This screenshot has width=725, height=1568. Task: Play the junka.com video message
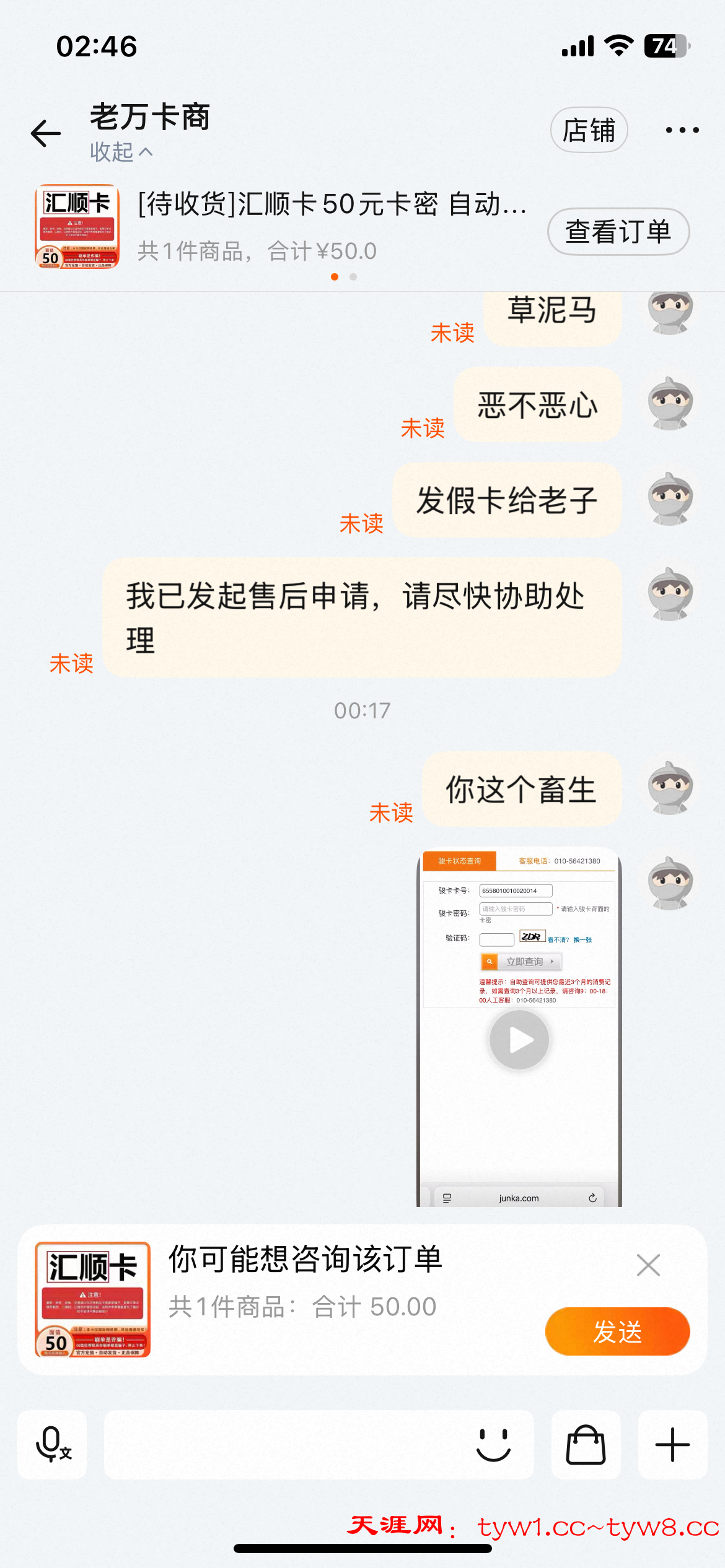click(519, 1040)
